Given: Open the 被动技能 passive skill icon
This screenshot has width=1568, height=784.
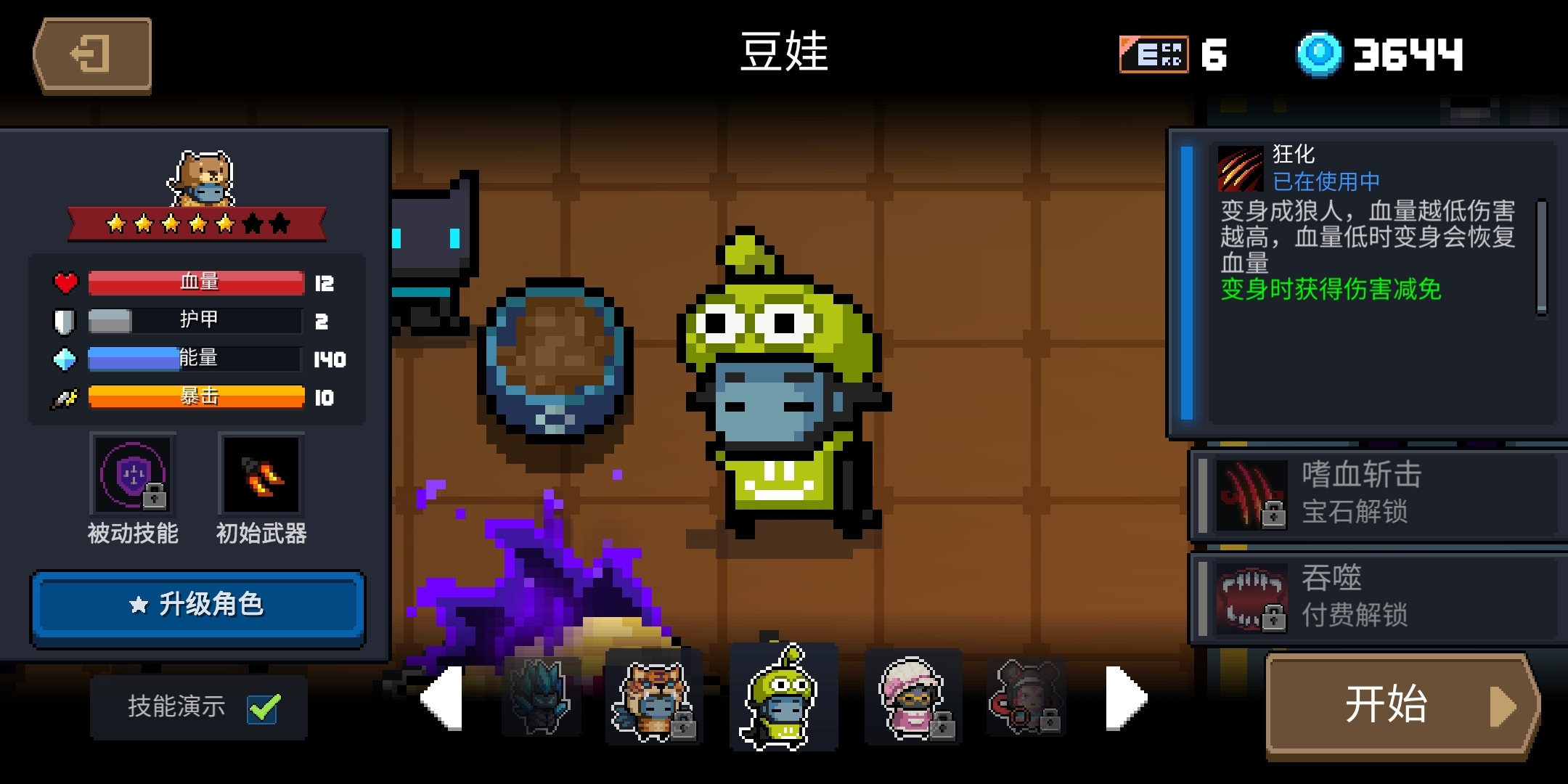Looking at the screenshot, I should coord(133,475).
